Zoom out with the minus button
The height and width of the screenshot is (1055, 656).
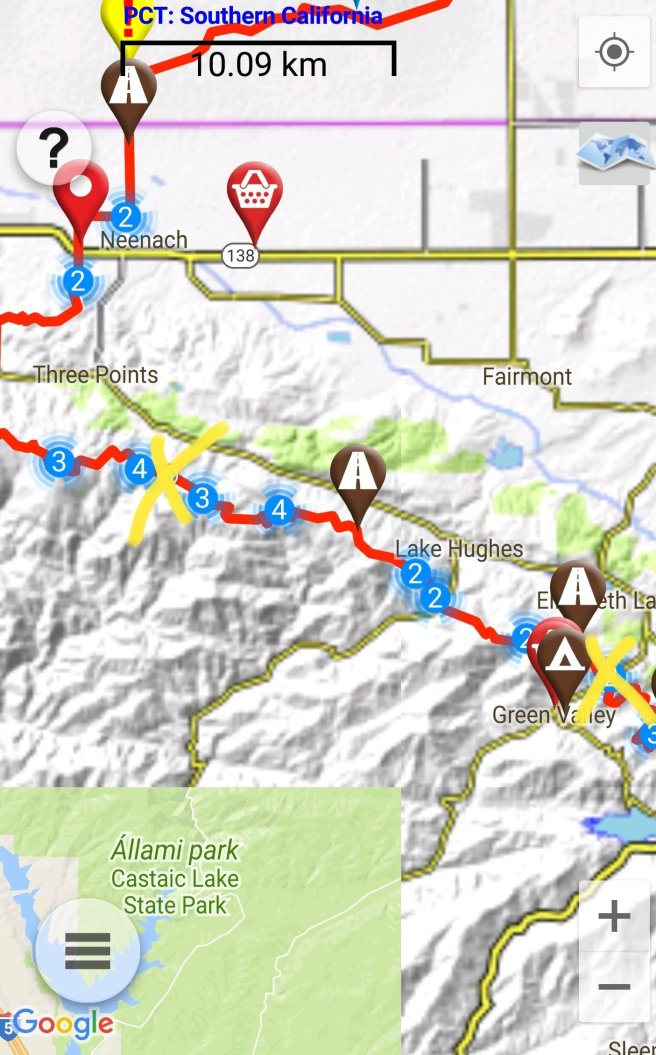click(x=614, y=987)
